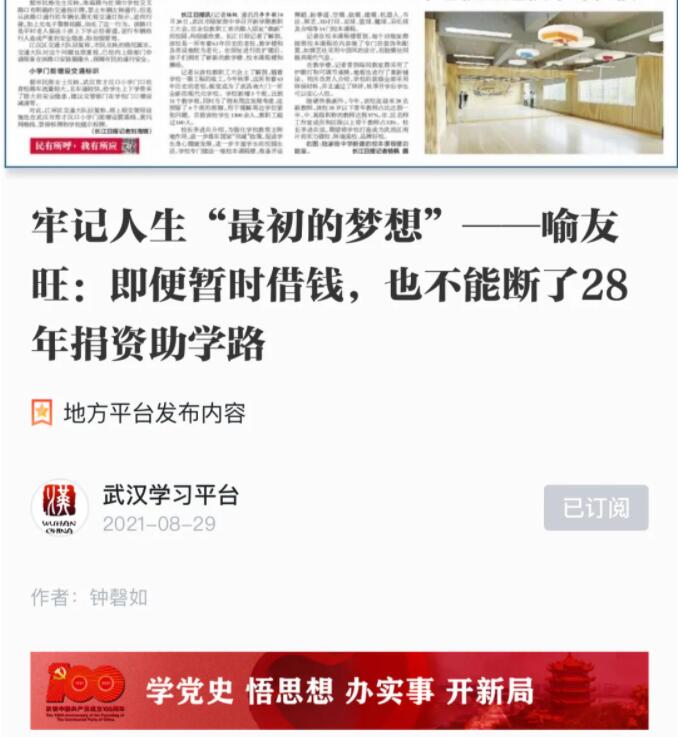Viewport: 682px width, 737px height.
Task: Tap the 已订阅 subscription button
Action: click(x=596, y=508)
